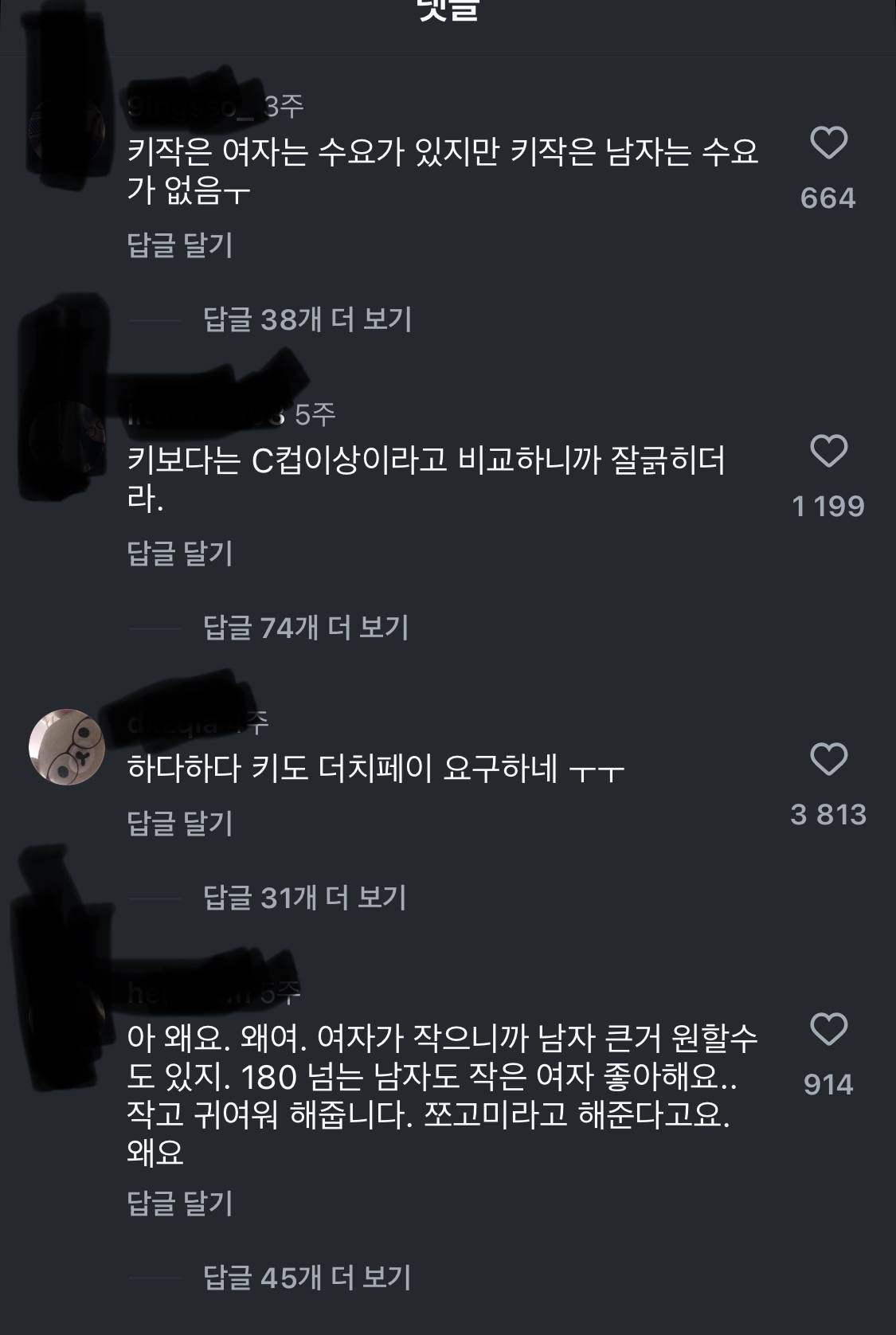Reply to the C컵이상 comment
This screenshot has height=1335, width=896.
pos(180,553)
